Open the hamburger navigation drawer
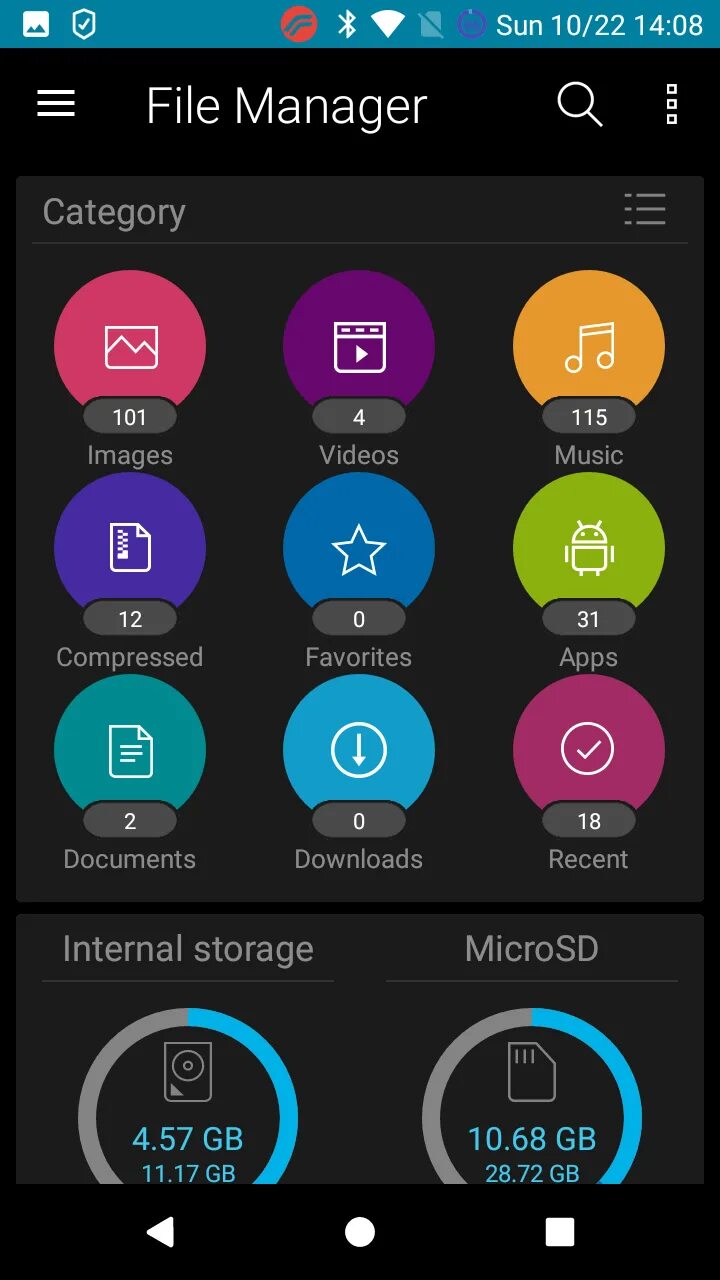Image resolution: width=720 pixels, height=1280 pixels. click(56, 103)
